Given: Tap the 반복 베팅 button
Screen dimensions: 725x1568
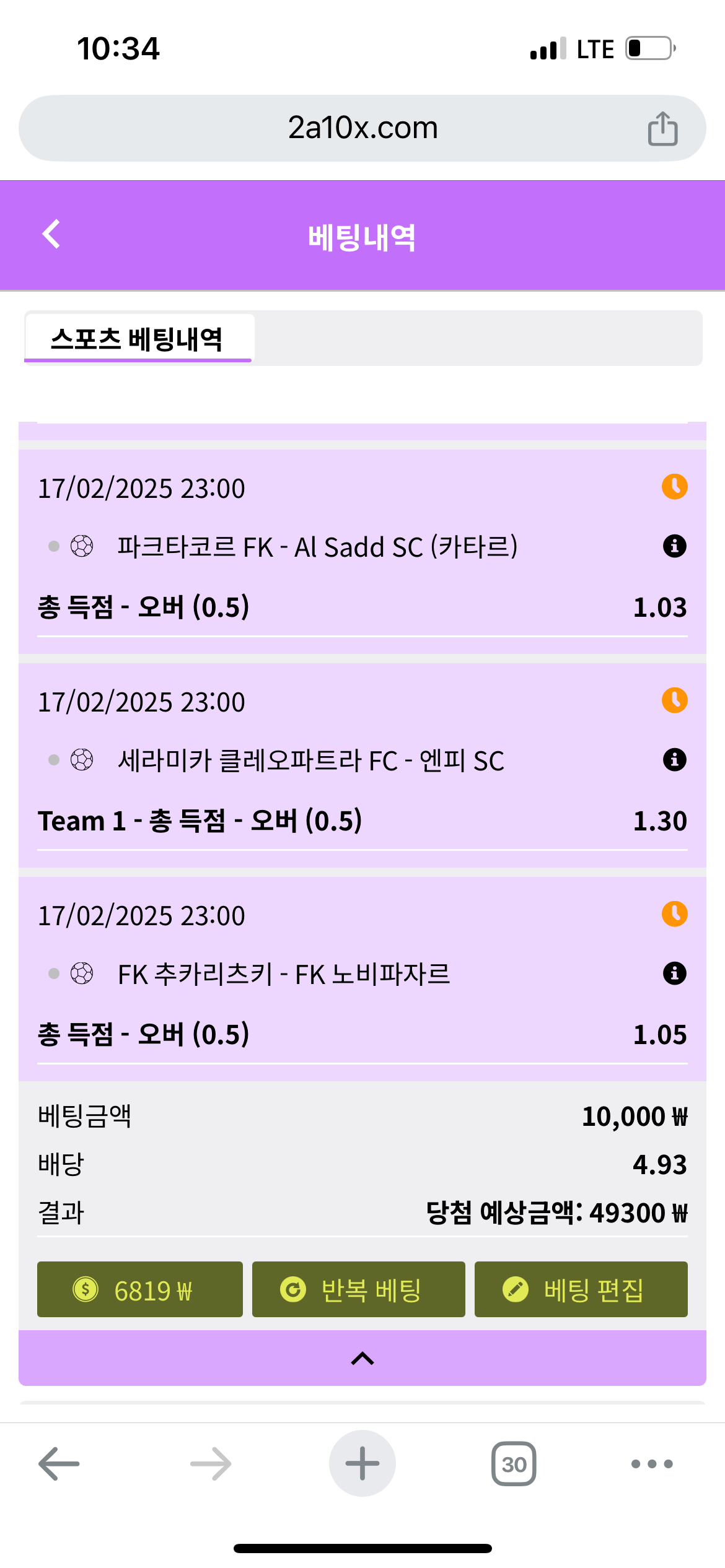Looking at the screenshot, I should pyautogui.click(x=358, y=1291).
